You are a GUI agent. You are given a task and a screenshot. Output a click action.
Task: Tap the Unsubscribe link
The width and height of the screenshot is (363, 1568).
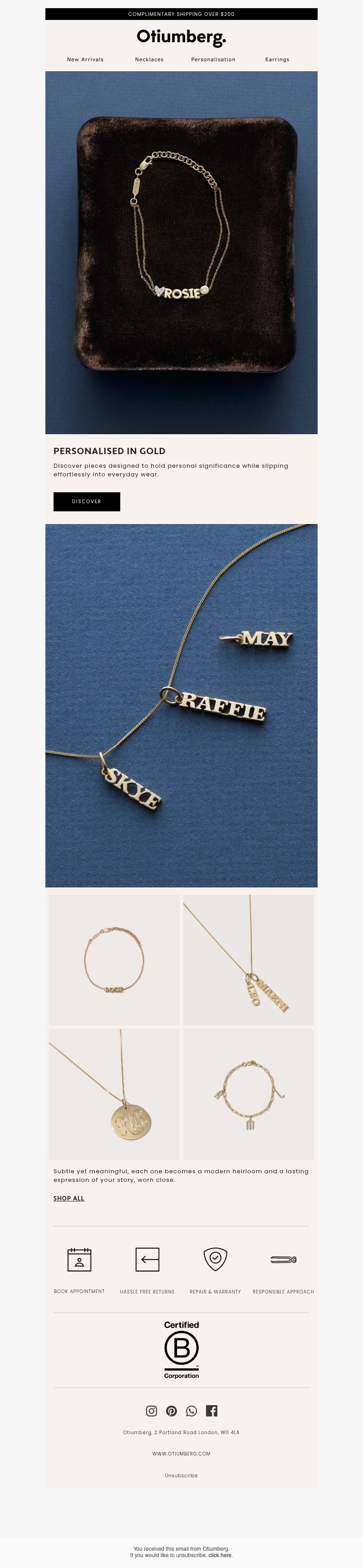coord(181,1475)
